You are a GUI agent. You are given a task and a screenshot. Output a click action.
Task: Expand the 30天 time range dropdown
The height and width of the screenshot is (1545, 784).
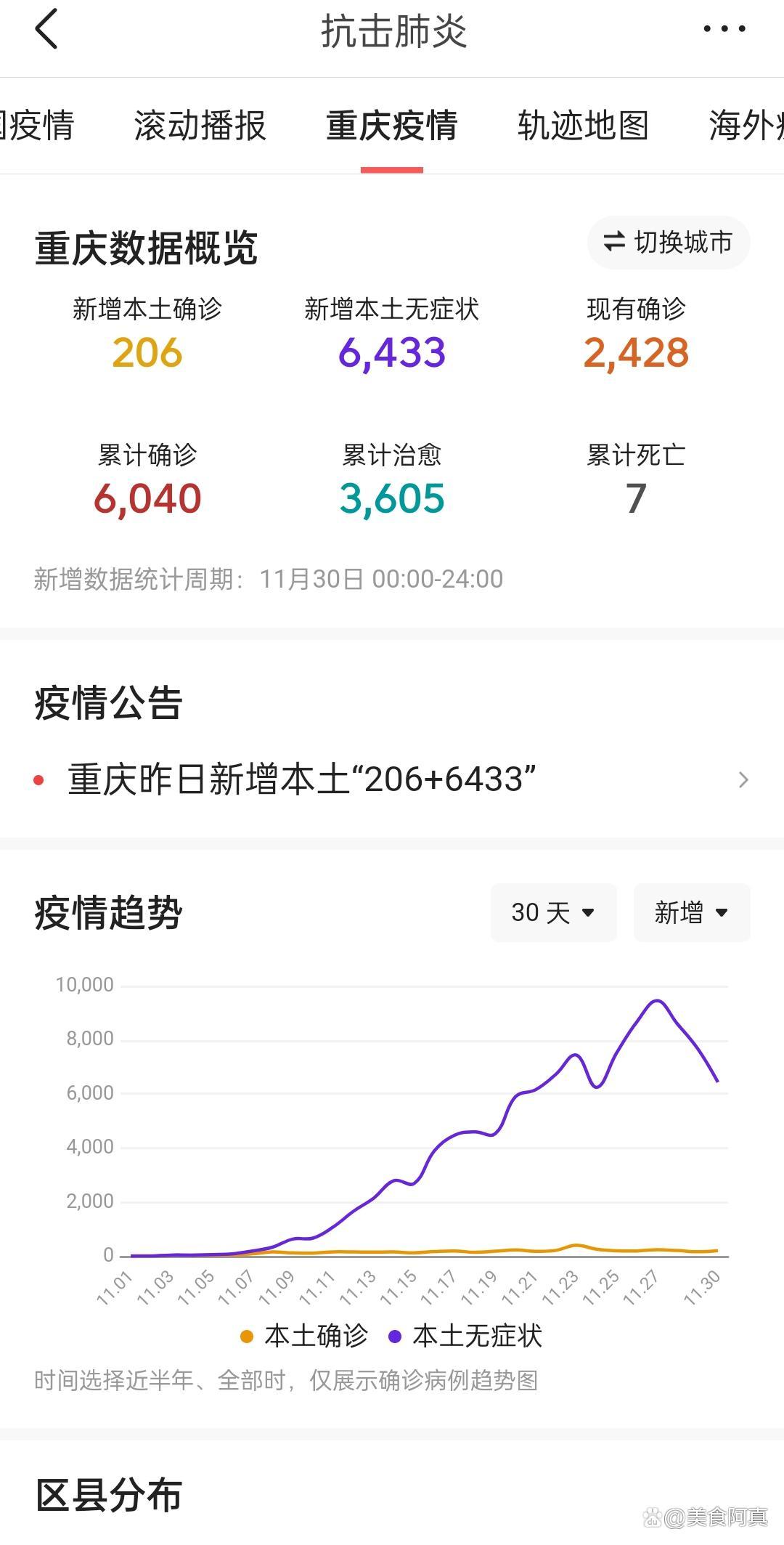(553, 912)
